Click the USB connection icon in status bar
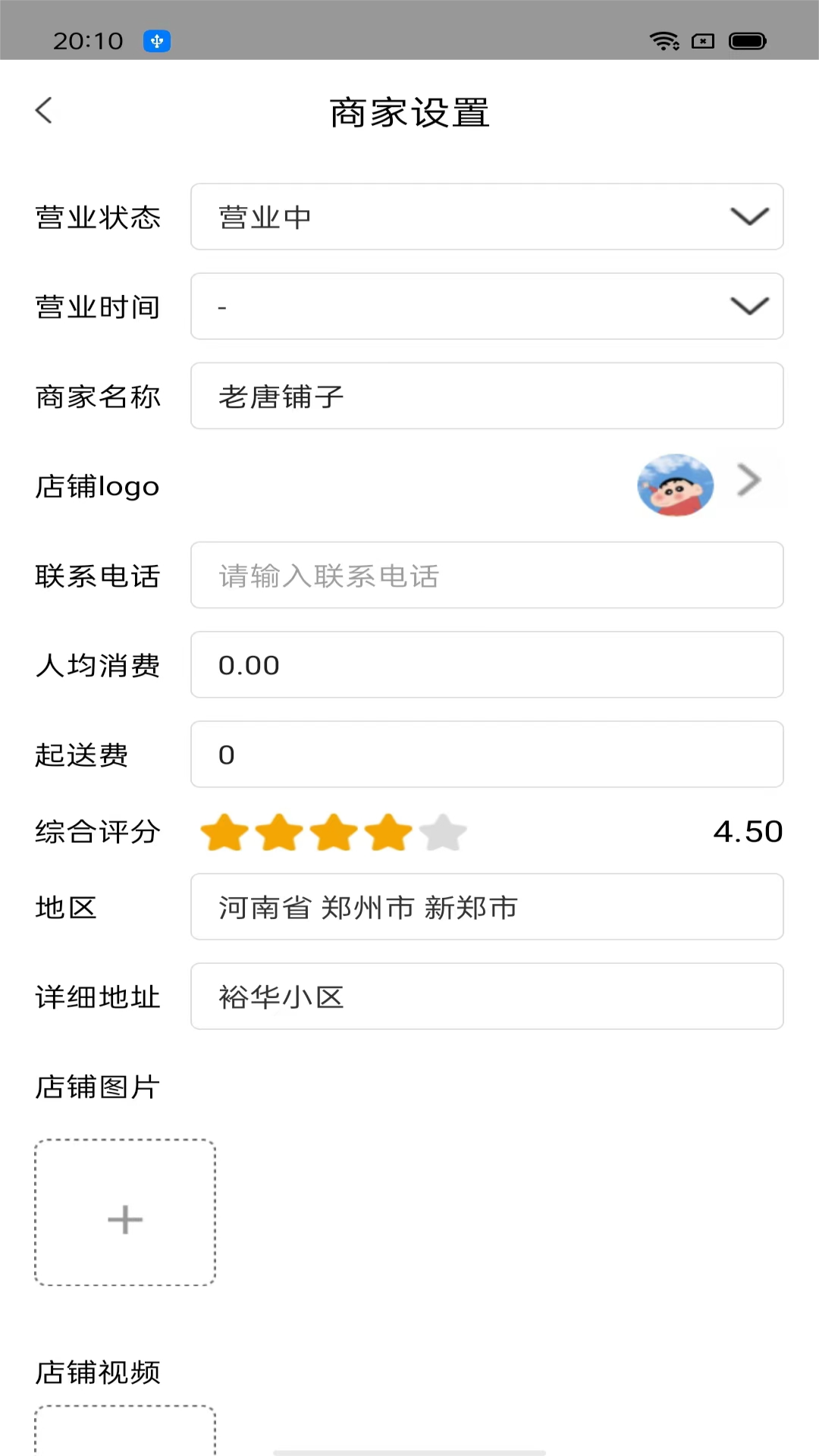This screenshot has width=819, height=1456. click(x=157, y=42)
